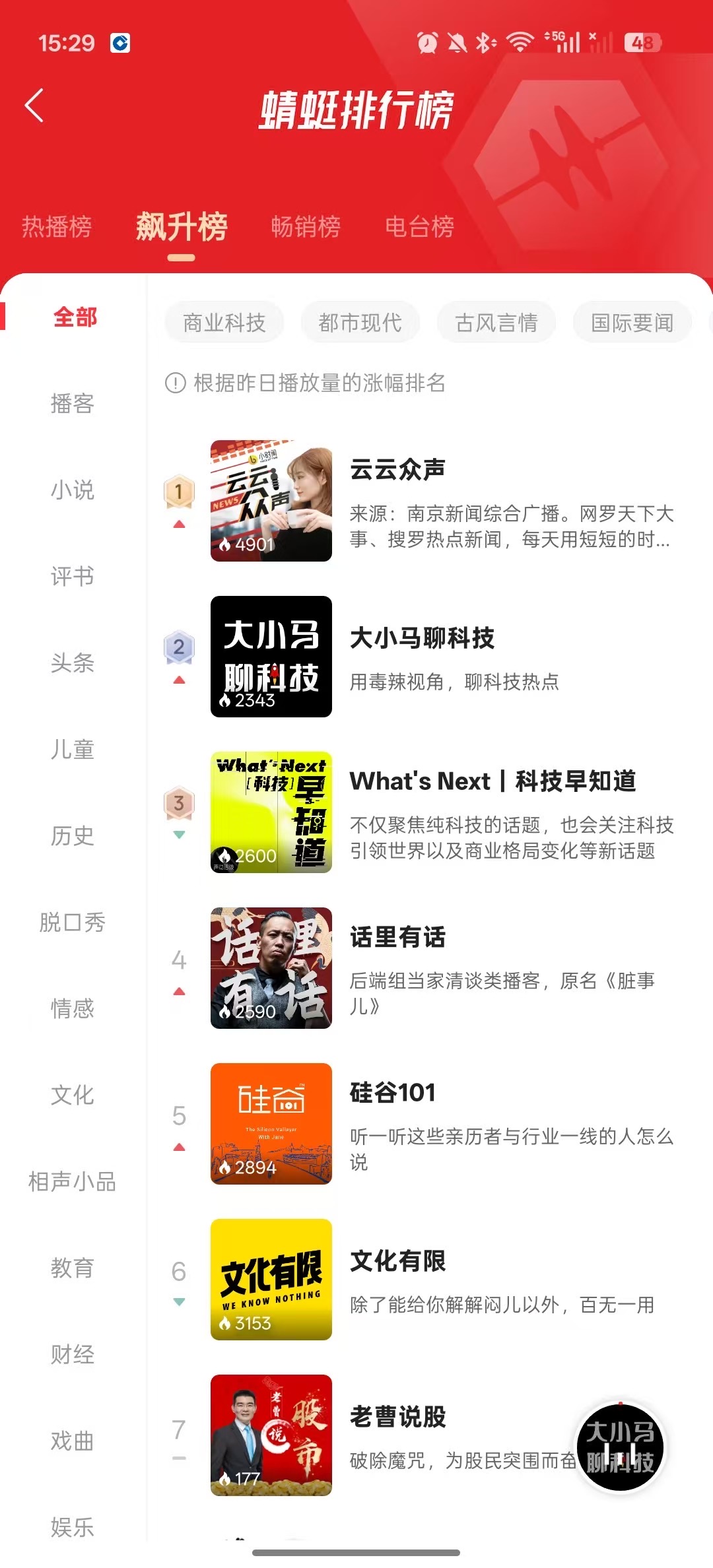Open the floating mini player
713x1568 pixels.
coord(620,1447)
